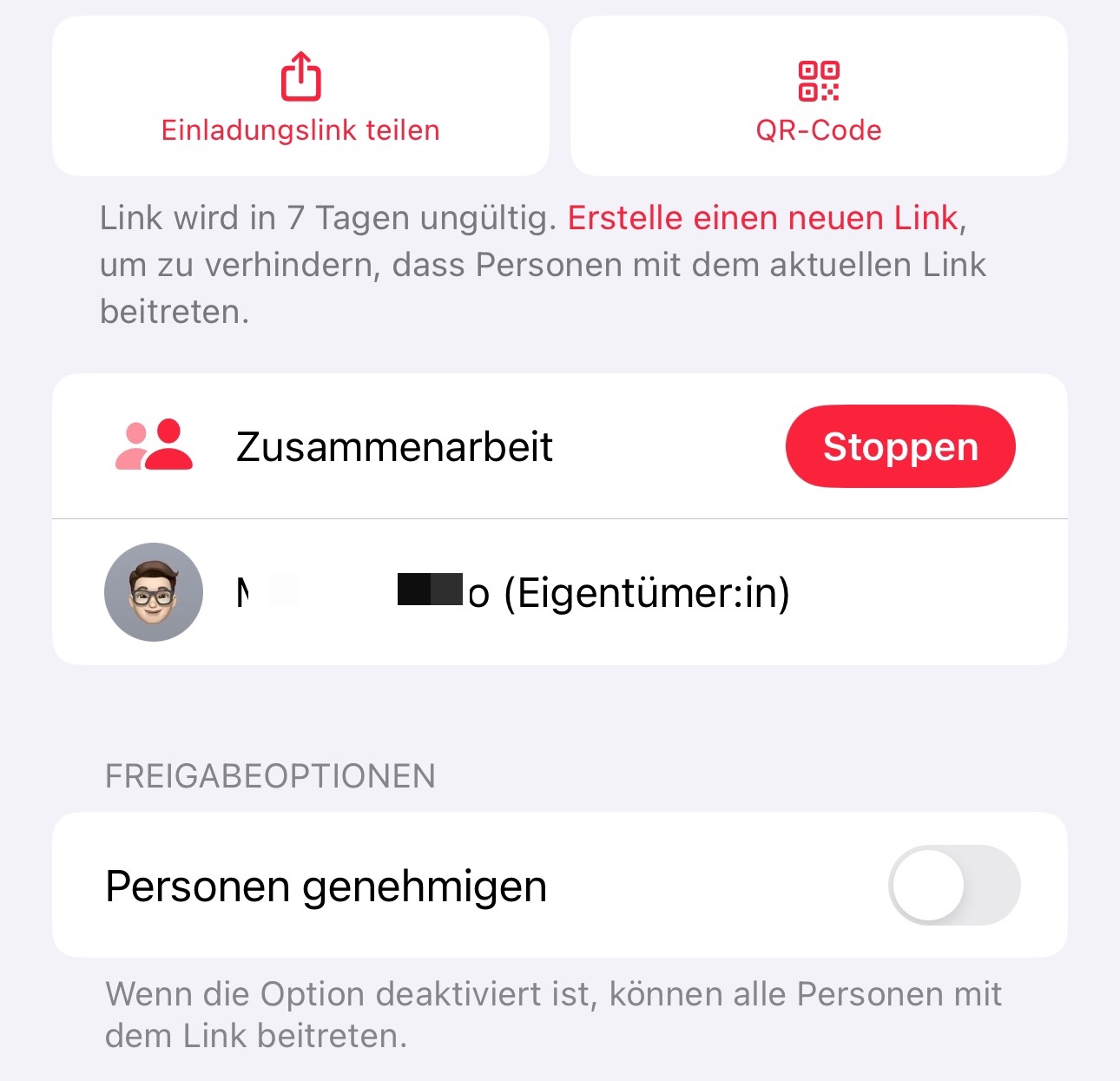Tap Erstelle einen neuen Link
1120x1081 pixels.
[762, 218]
